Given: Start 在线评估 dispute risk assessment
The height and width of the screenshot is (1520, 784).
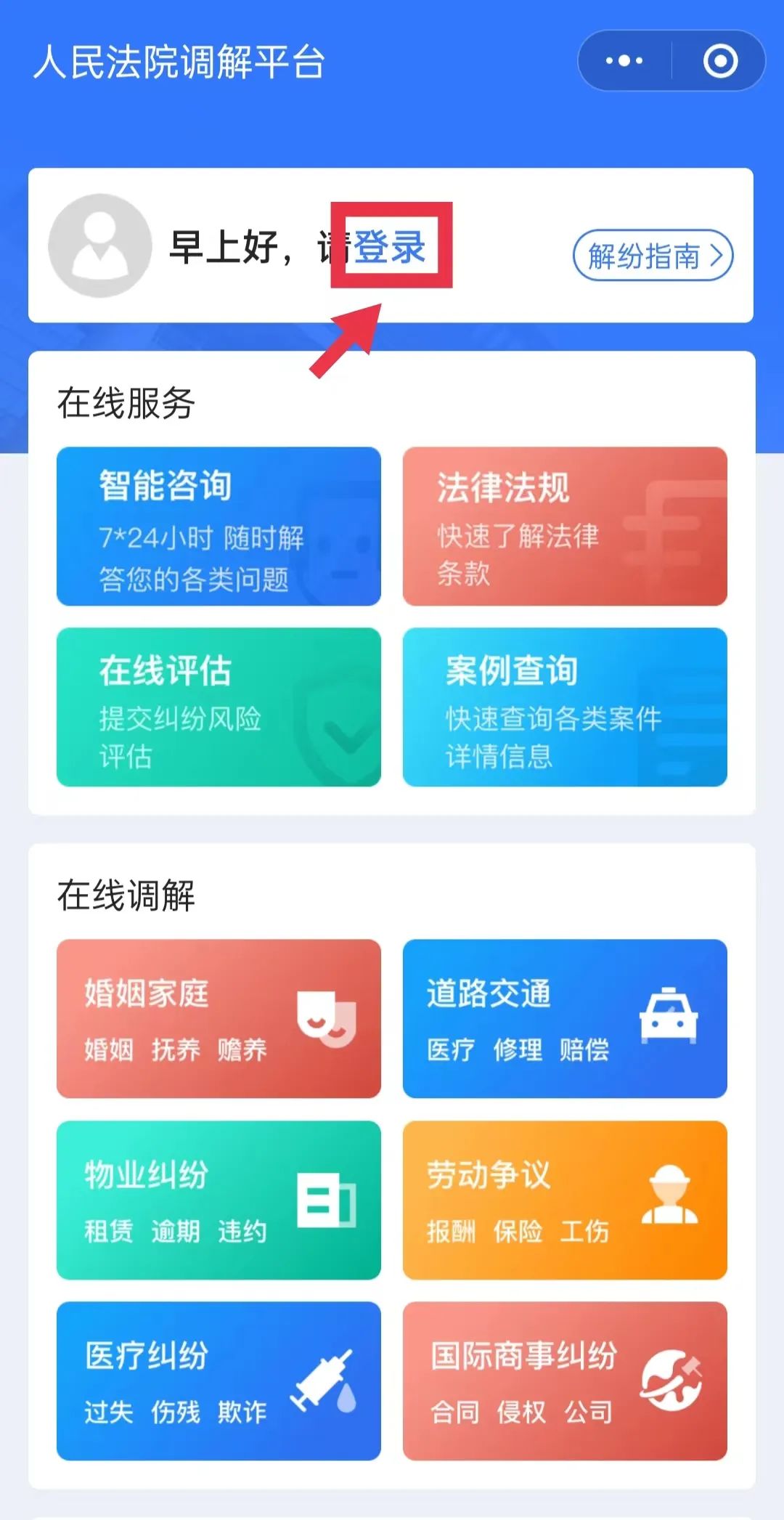Looking at the screenshot, I should 219,707.
